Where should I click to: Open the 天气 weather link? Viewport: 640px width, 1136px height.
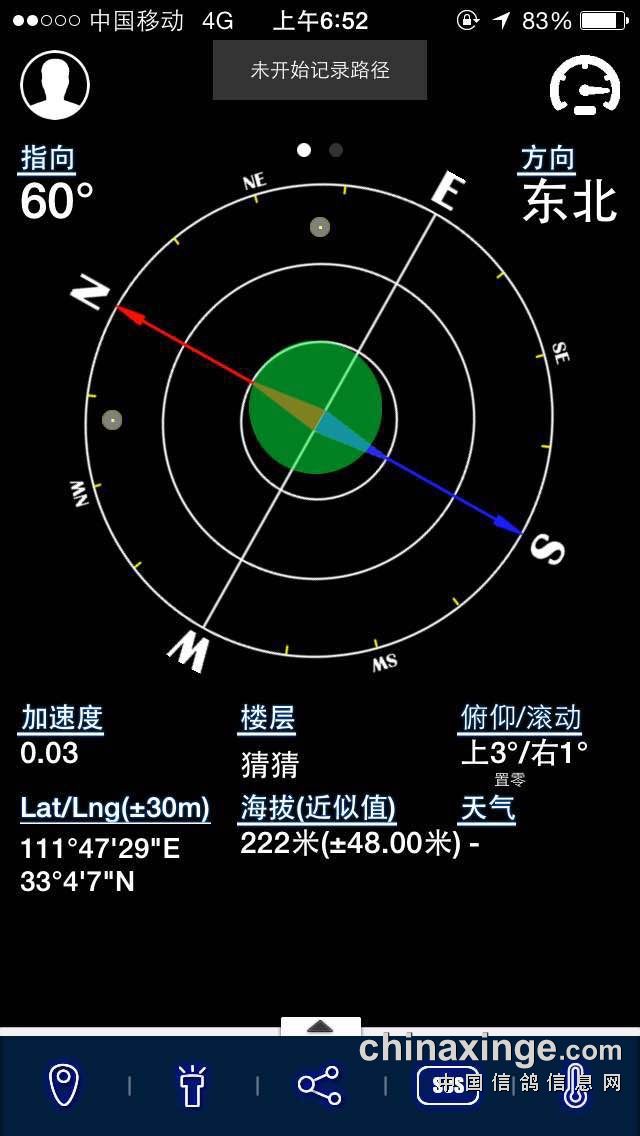488,807
